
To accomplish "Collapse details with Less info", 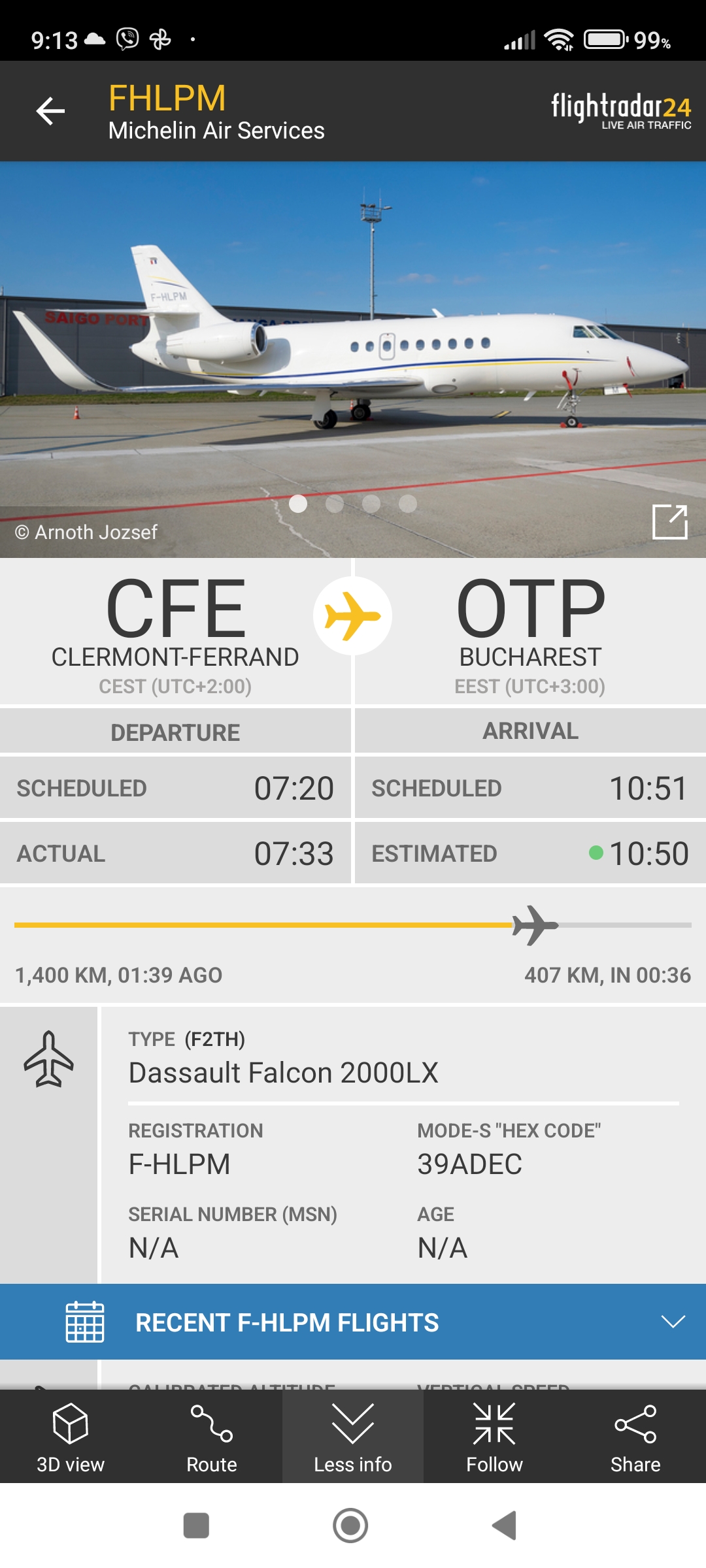I will [x=353, y=1437].
